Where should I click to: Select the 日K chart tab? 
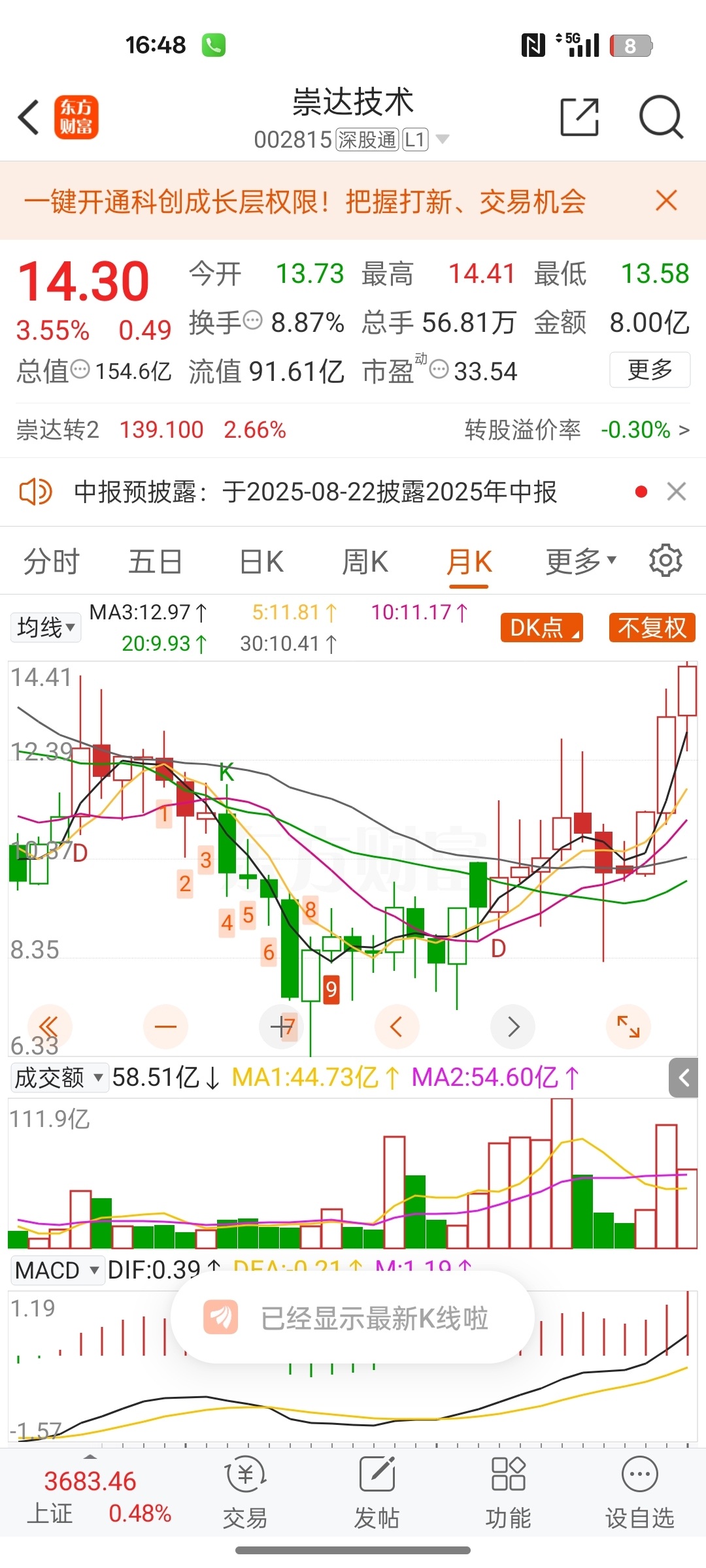pos(261,562)
